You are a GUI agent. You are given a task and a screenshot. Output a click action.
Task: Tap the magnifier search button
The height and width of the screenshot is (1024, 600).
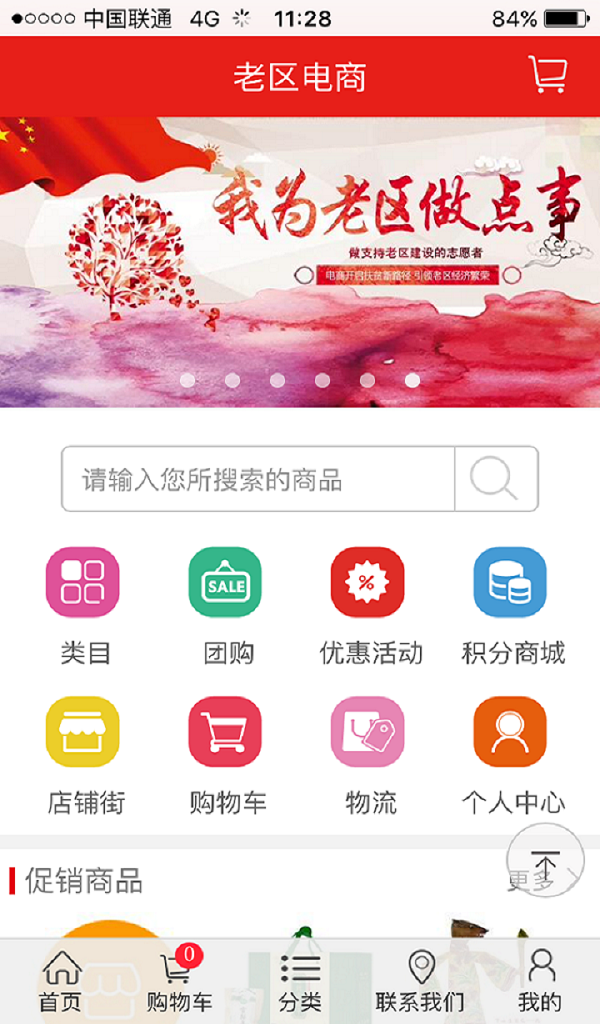(495, 479)
